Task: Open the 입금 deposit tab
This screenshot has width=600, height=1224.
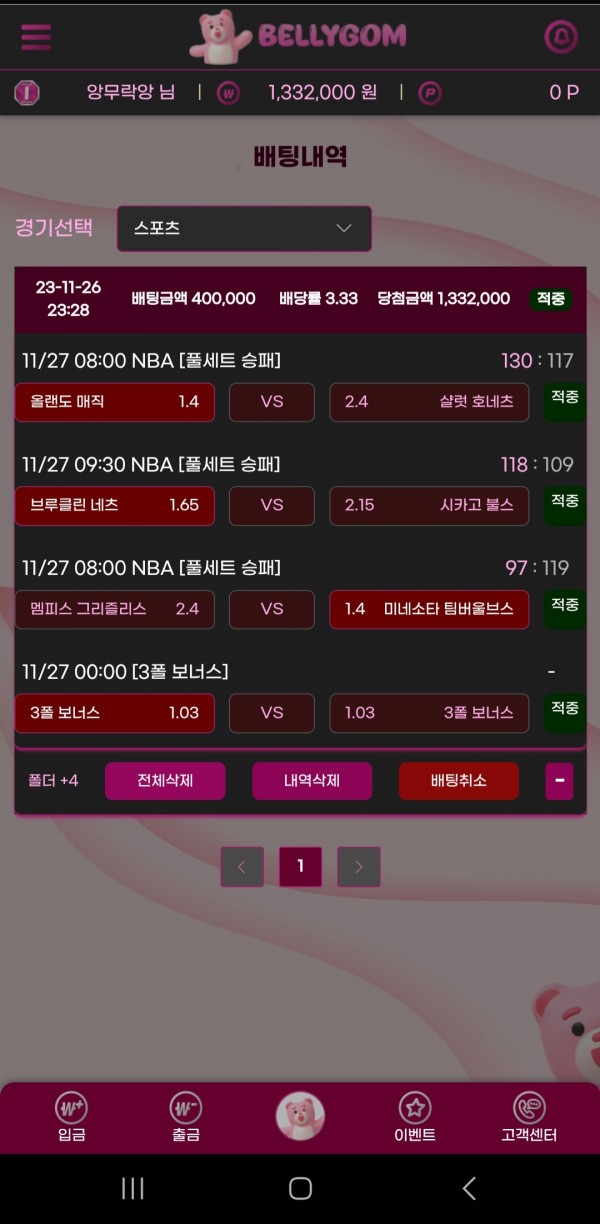Action: 71,1116
